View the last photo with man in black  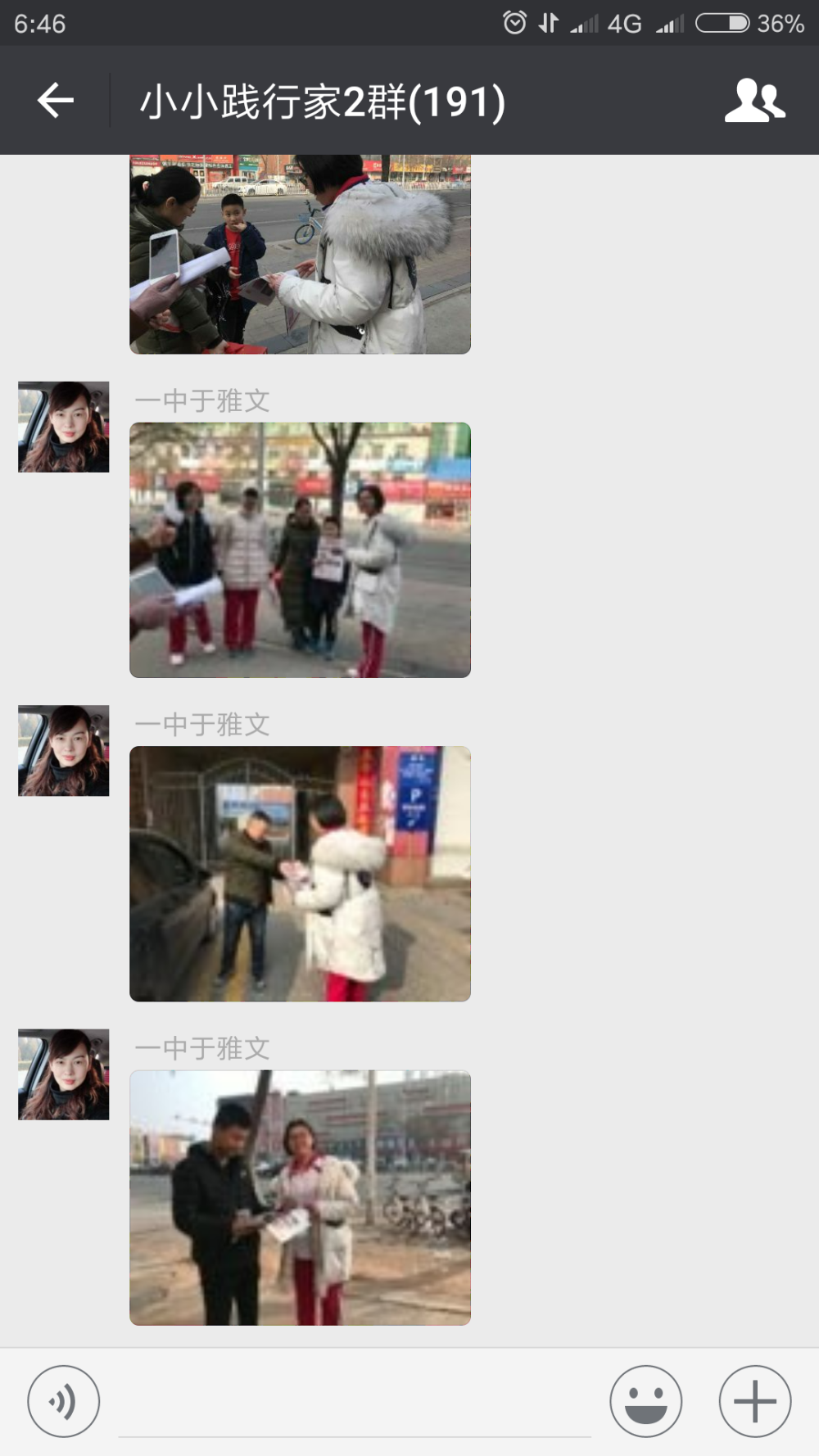click(300, 1197)
